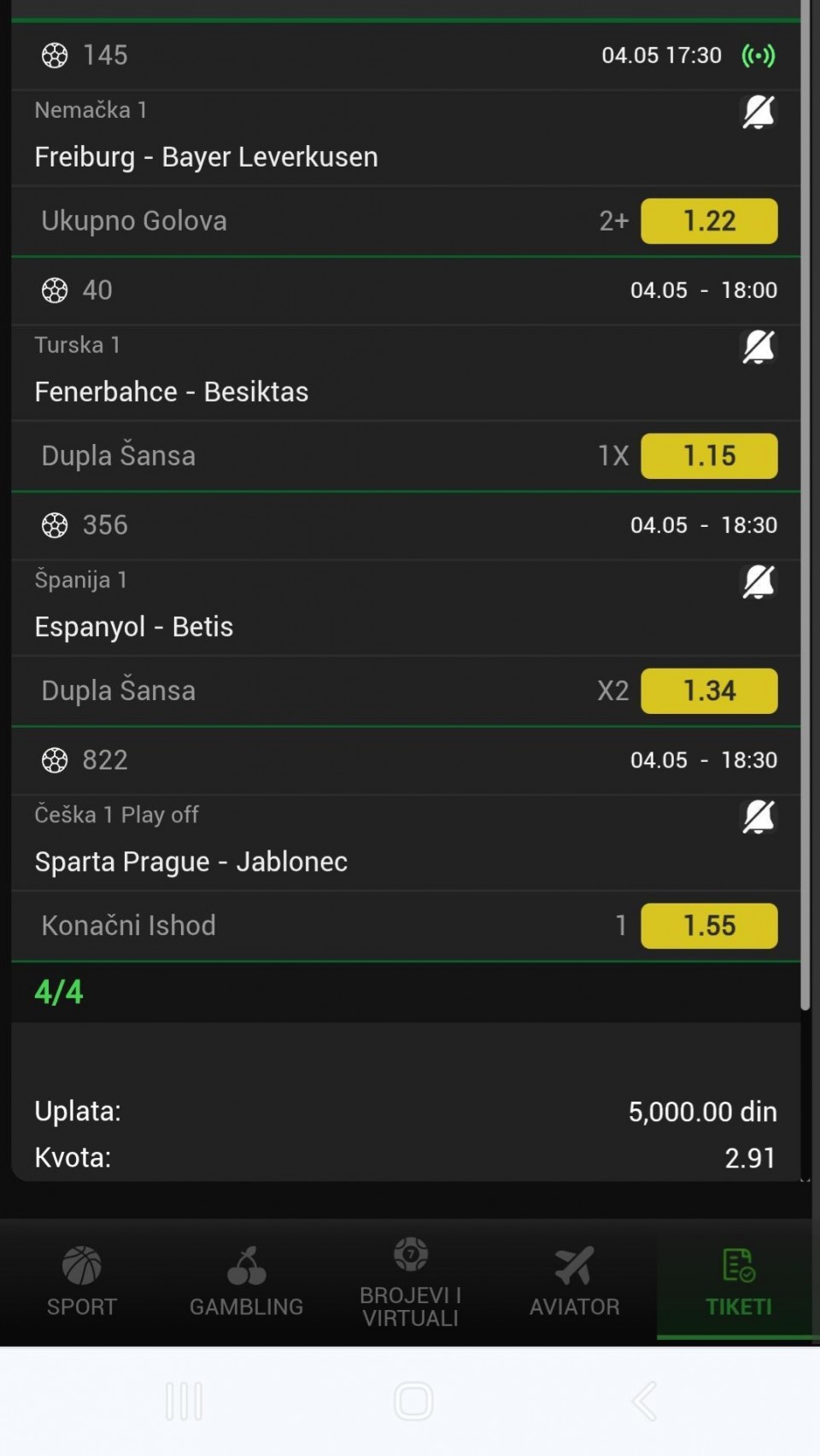Toggle notification bell for Espanyol - Betis
The image size is (820, 1456).
pyautogui.click(x=758, y=582)
